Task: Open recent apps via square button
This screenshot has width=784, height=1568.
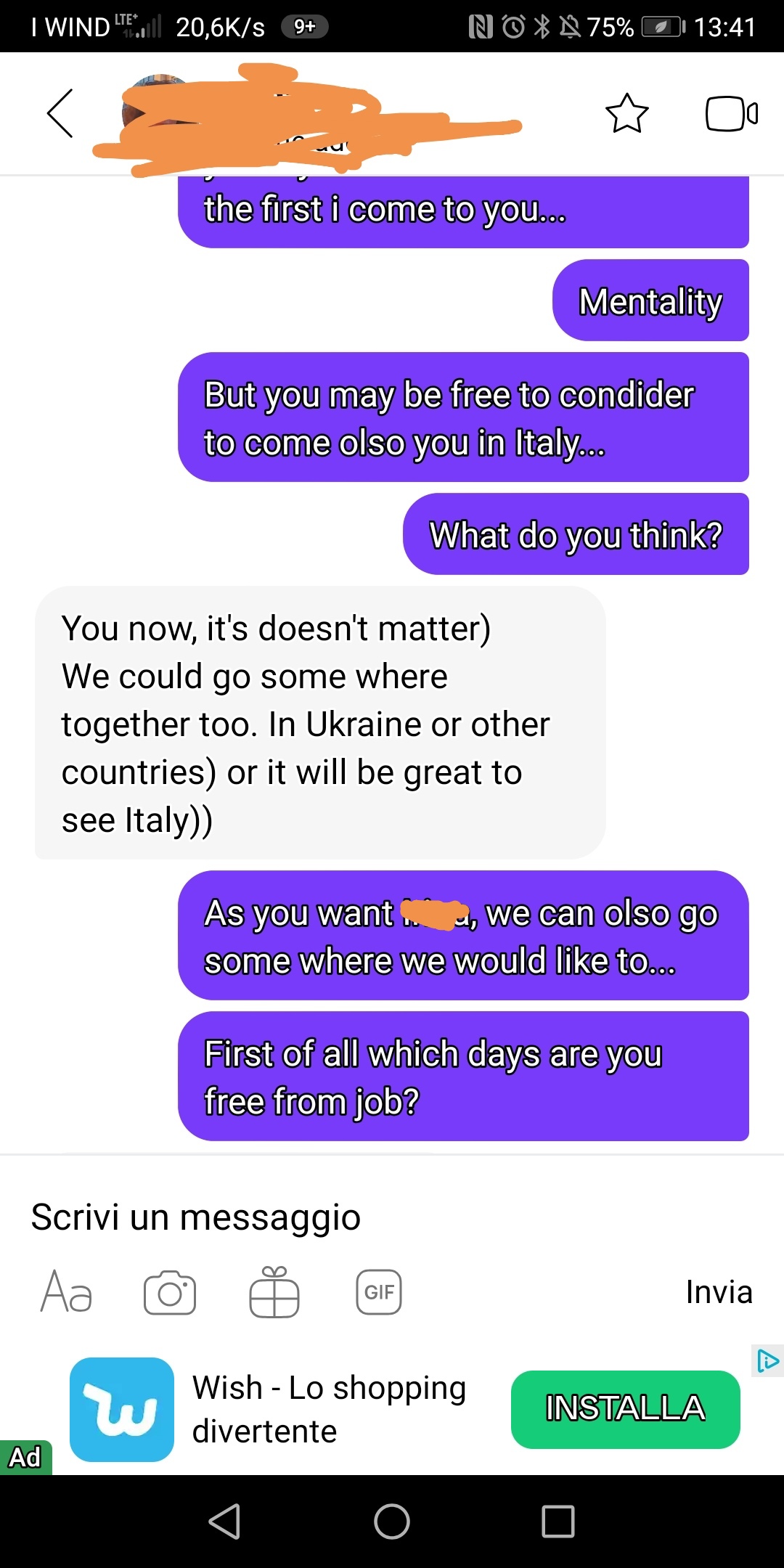Action: click(558, 1521)
